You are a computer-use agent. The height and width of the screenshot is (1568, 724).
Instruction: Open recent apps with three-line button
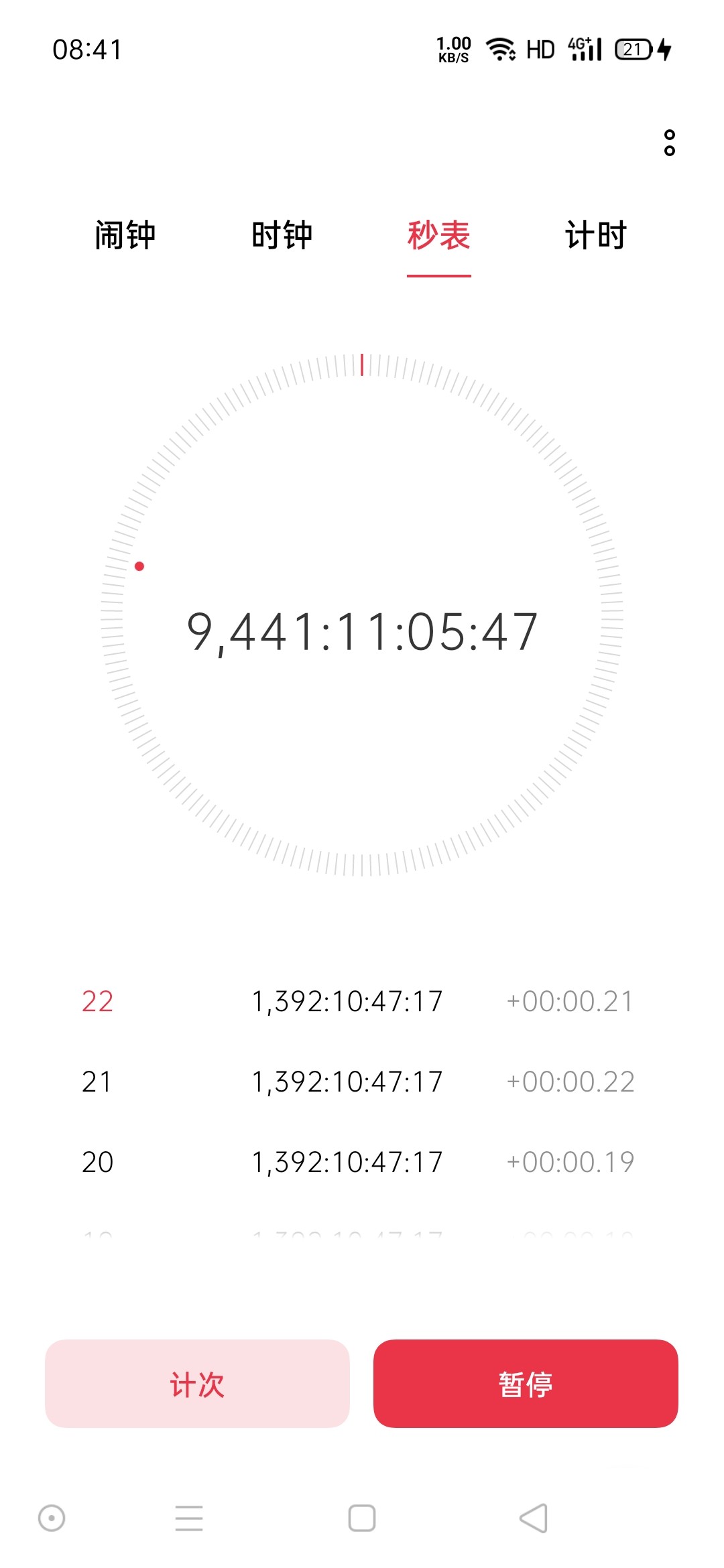click(x=189, y=1518)
